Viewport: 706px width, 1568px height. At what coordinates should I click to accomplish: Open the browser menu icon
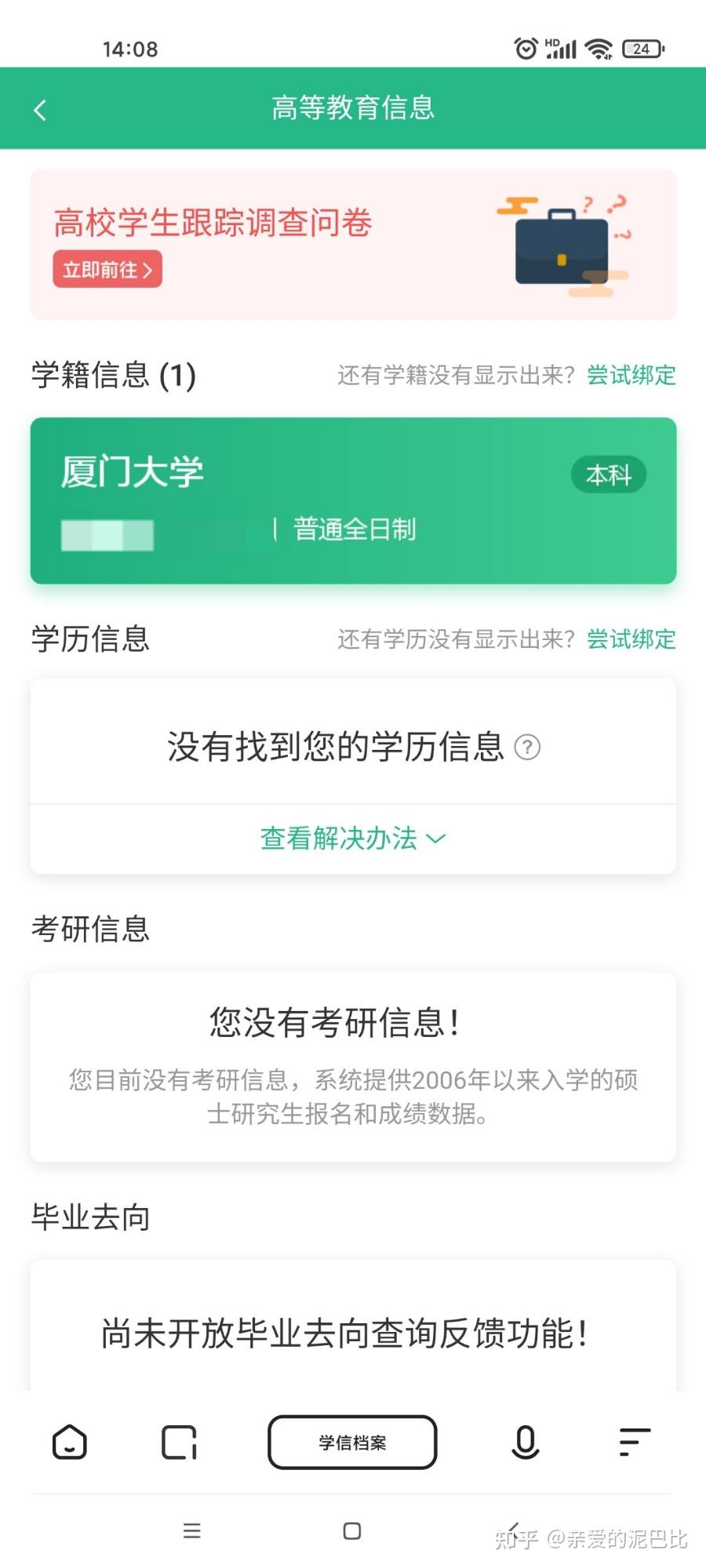click(635, 1442)
